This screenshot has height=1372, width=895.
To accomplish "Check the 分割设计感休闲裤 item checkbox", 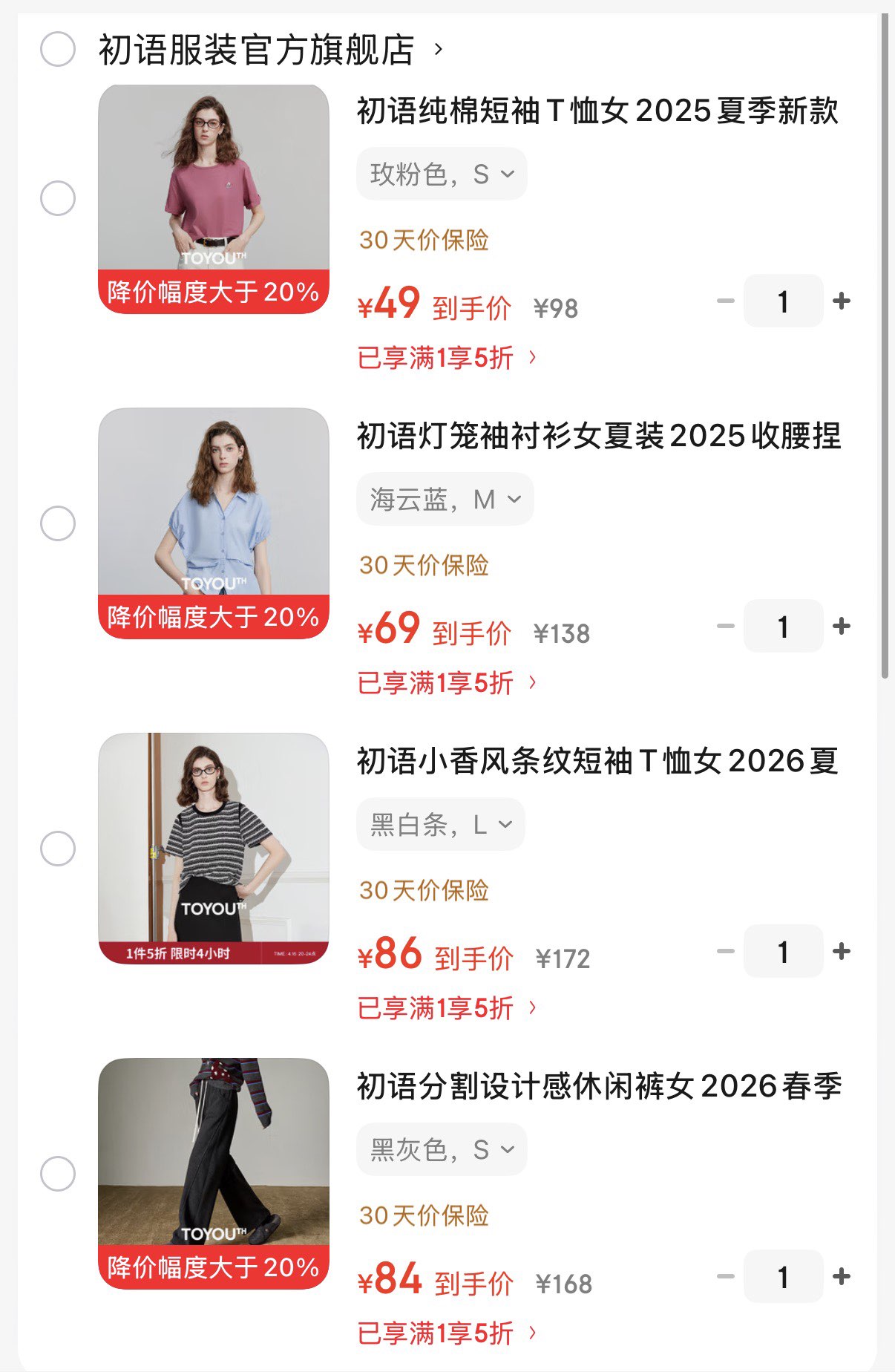I will (58, 1174).
